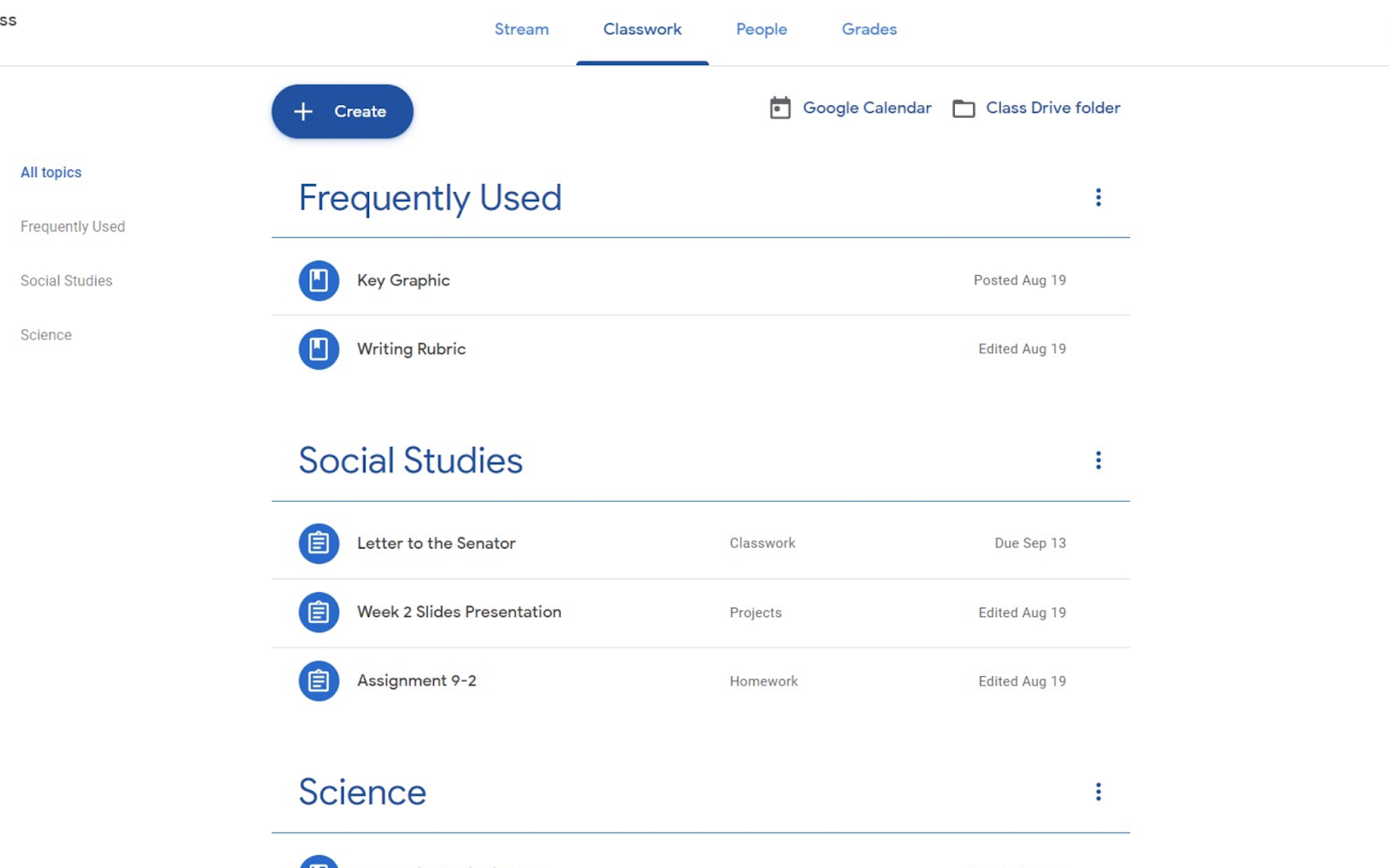The width and height of the screenshot is (1389, 868).
Task: Open Social Studies topic options menu
Action: [x=1098, y=460]
